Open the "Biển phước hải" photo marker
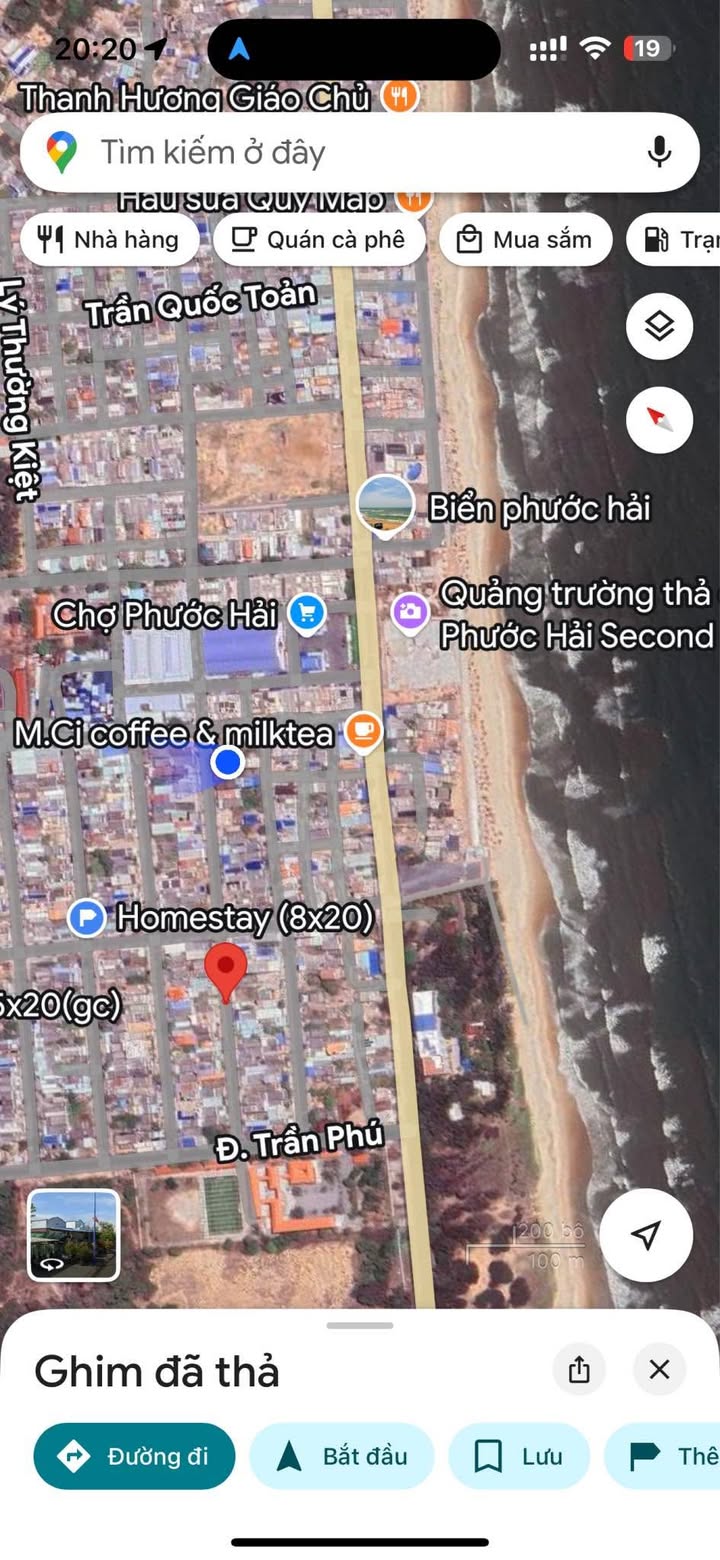The height and width of the screenshot is (1560, 720). [386, 505]
